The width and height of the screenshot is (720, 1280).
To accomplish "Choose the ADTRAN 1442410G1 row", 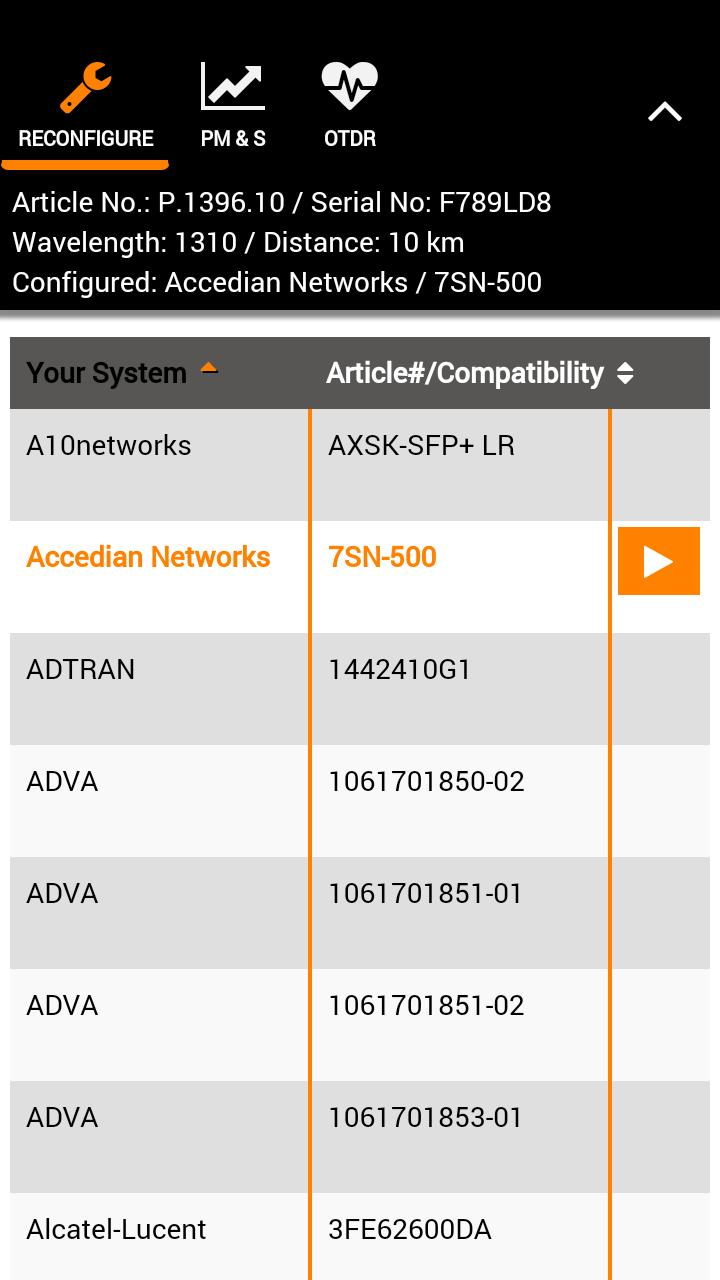I will pos(310,688).
